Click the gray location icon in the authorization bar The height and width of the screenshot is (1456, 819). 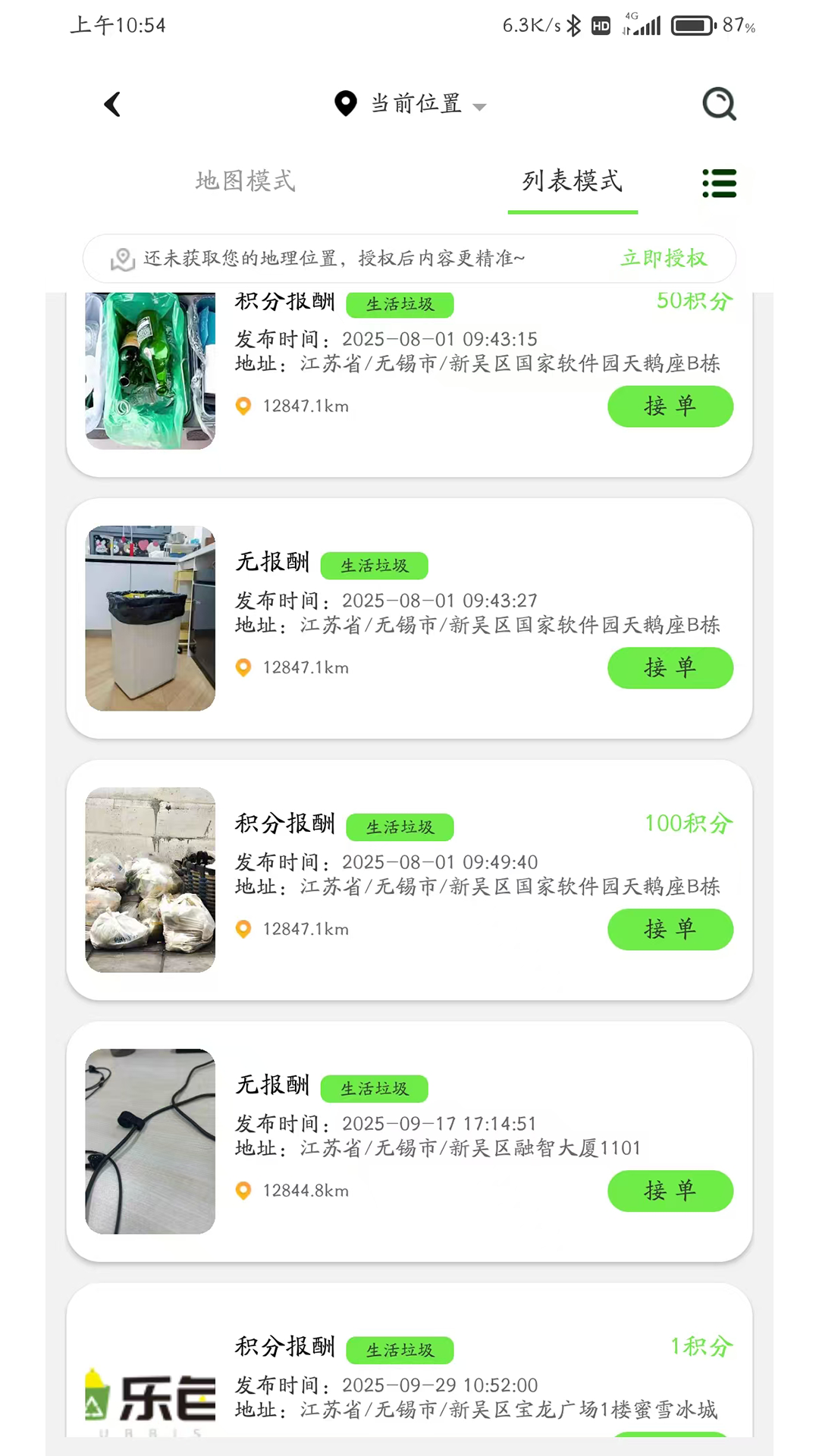pyautogui.click(x=121, y=259)
